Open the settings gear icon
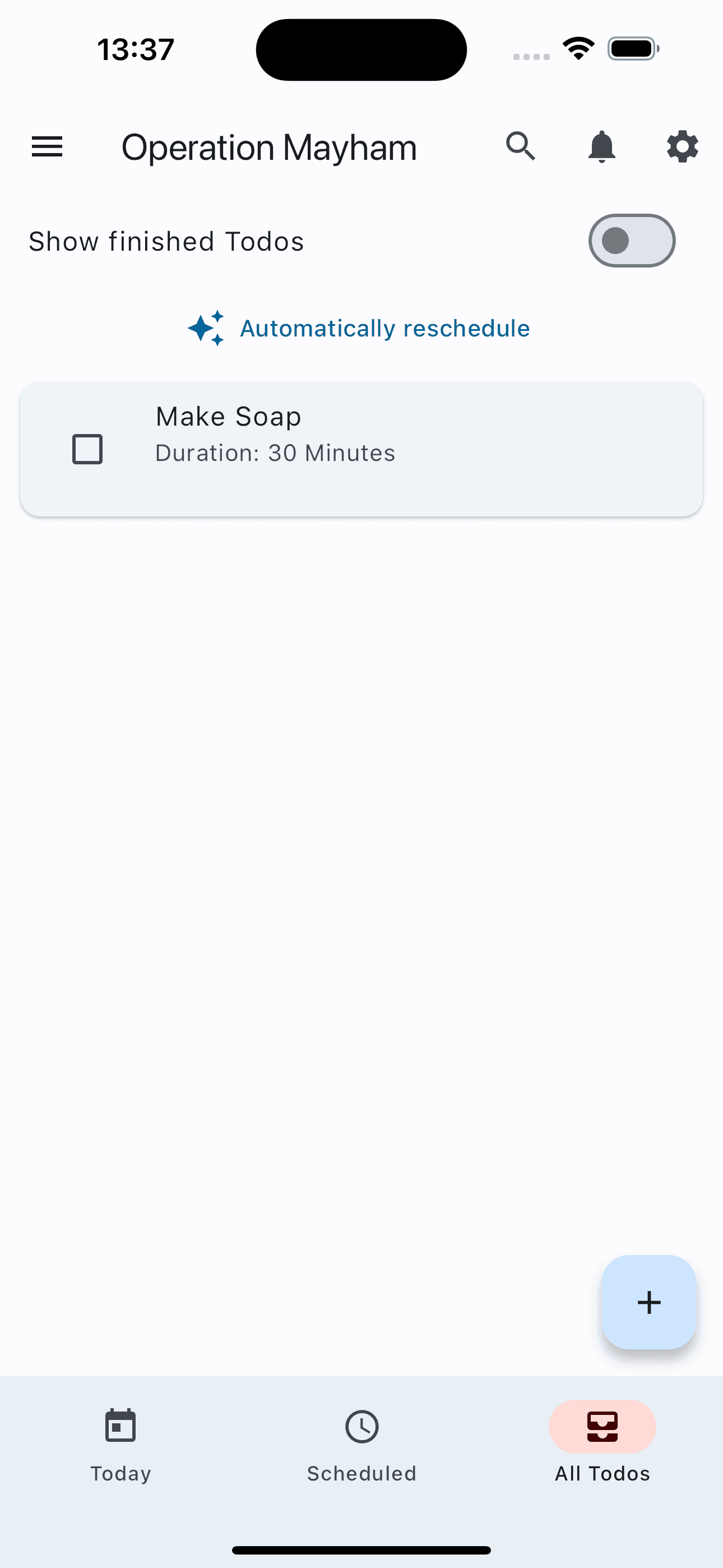 click(682, 146)
